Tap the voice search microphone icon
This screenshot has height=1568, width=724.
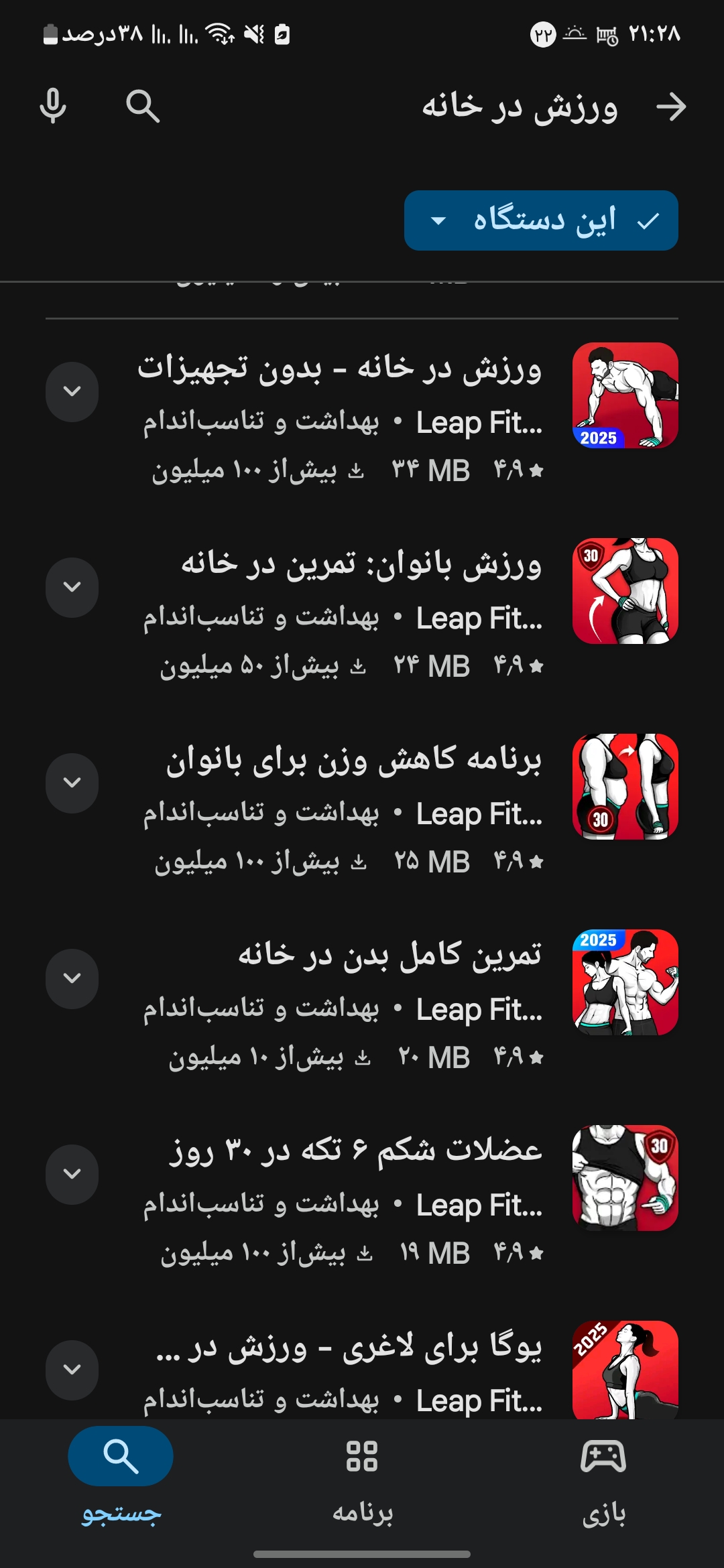point(53,107)
